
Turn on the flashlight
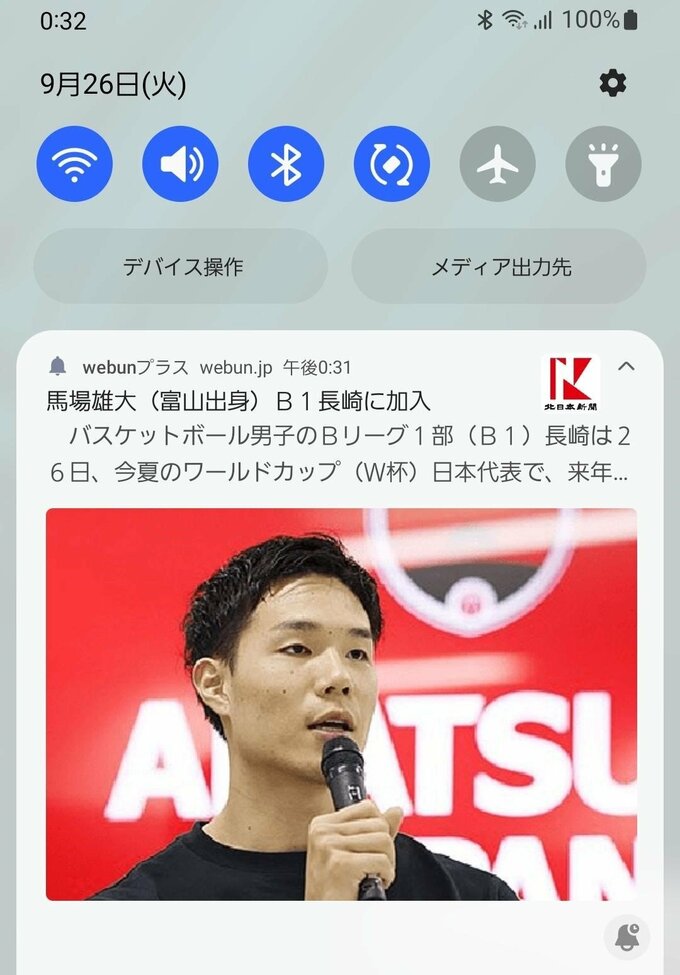click(603, 164)
